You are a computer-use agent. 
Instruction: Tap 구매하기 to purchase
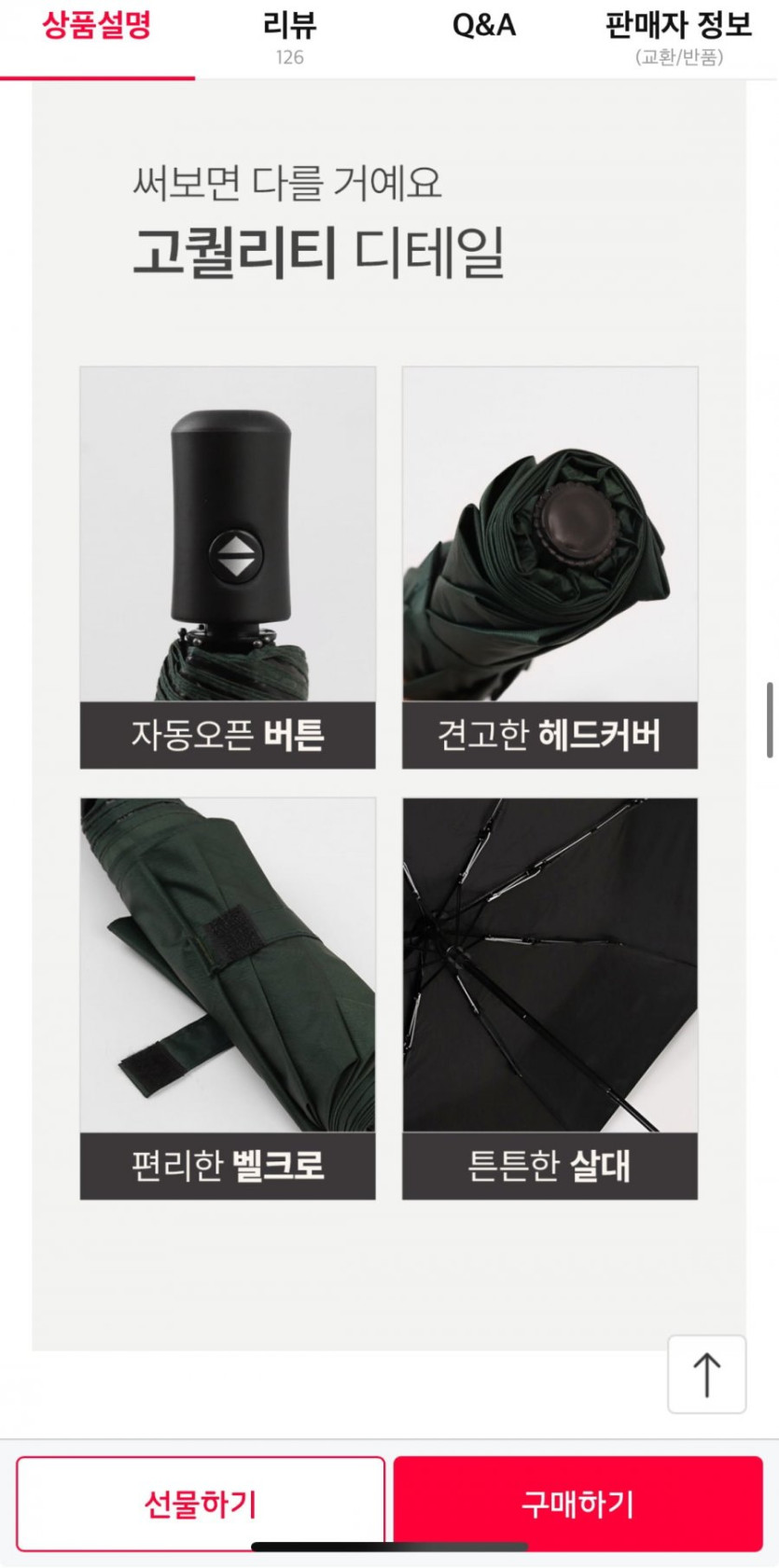(577, 1504)
